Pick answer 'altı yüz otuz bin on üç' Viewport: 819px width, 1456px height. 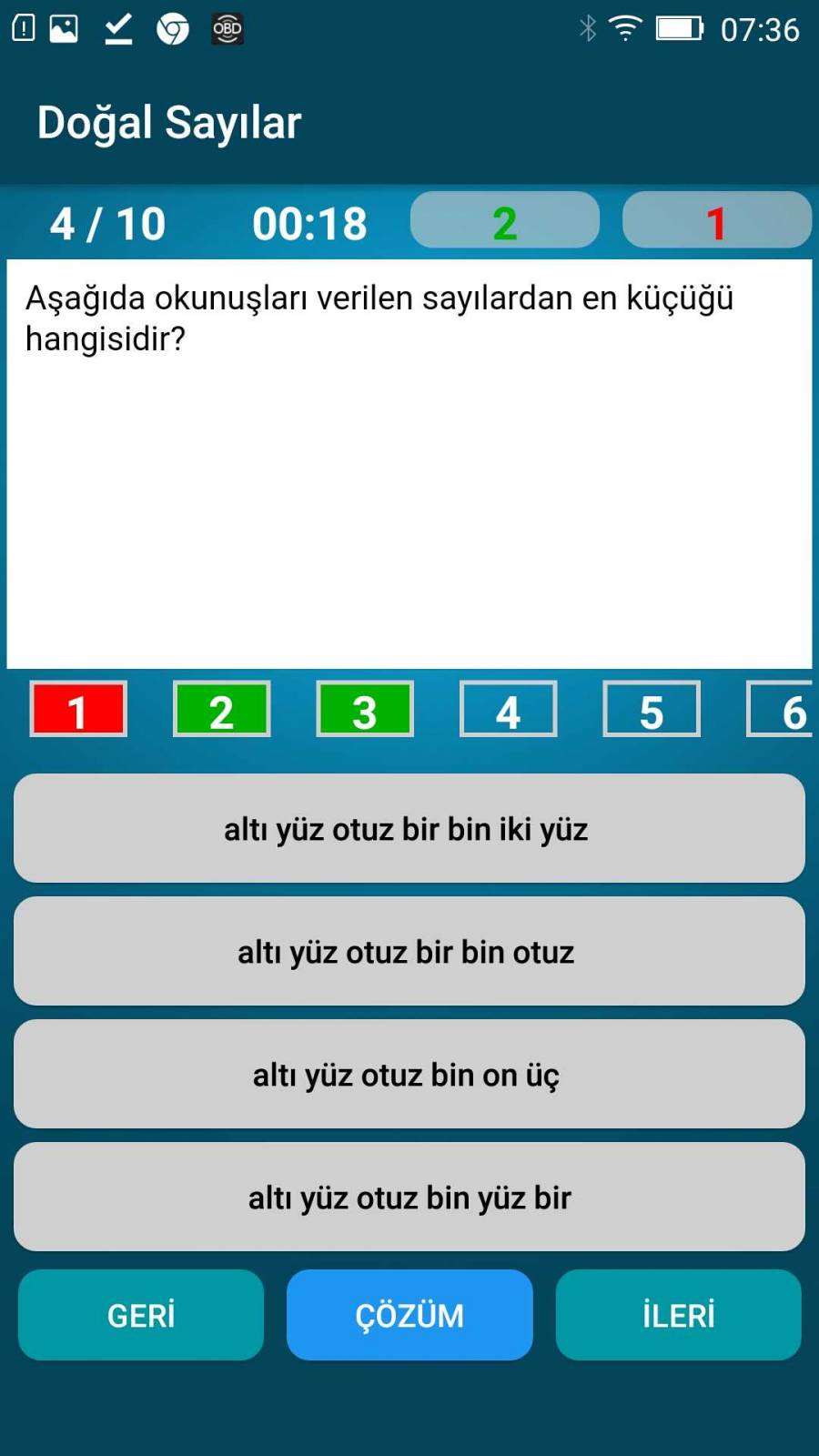pyautogui.click(x=409, y=1074)
